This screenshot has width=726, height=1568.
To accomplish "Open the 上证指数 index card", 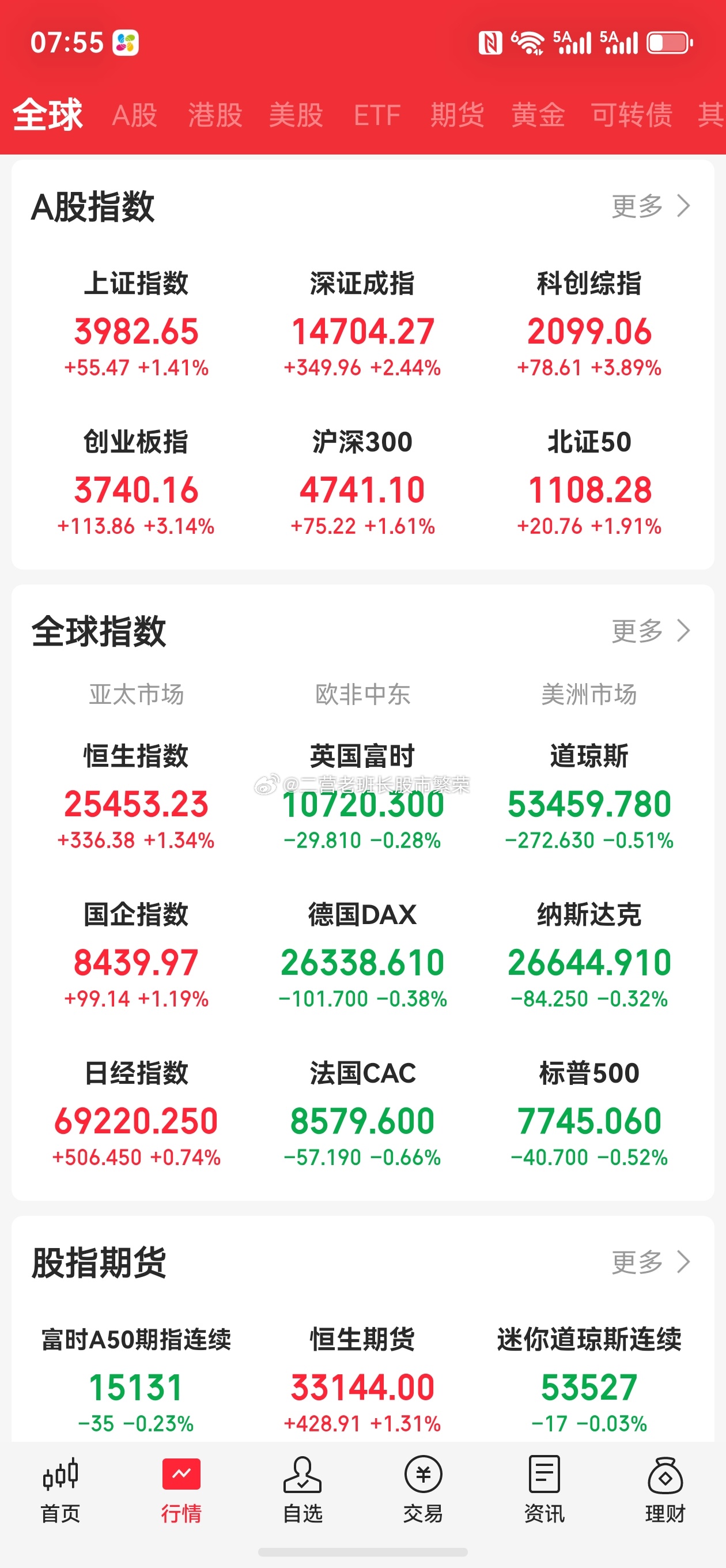I will tap(137, 325).
